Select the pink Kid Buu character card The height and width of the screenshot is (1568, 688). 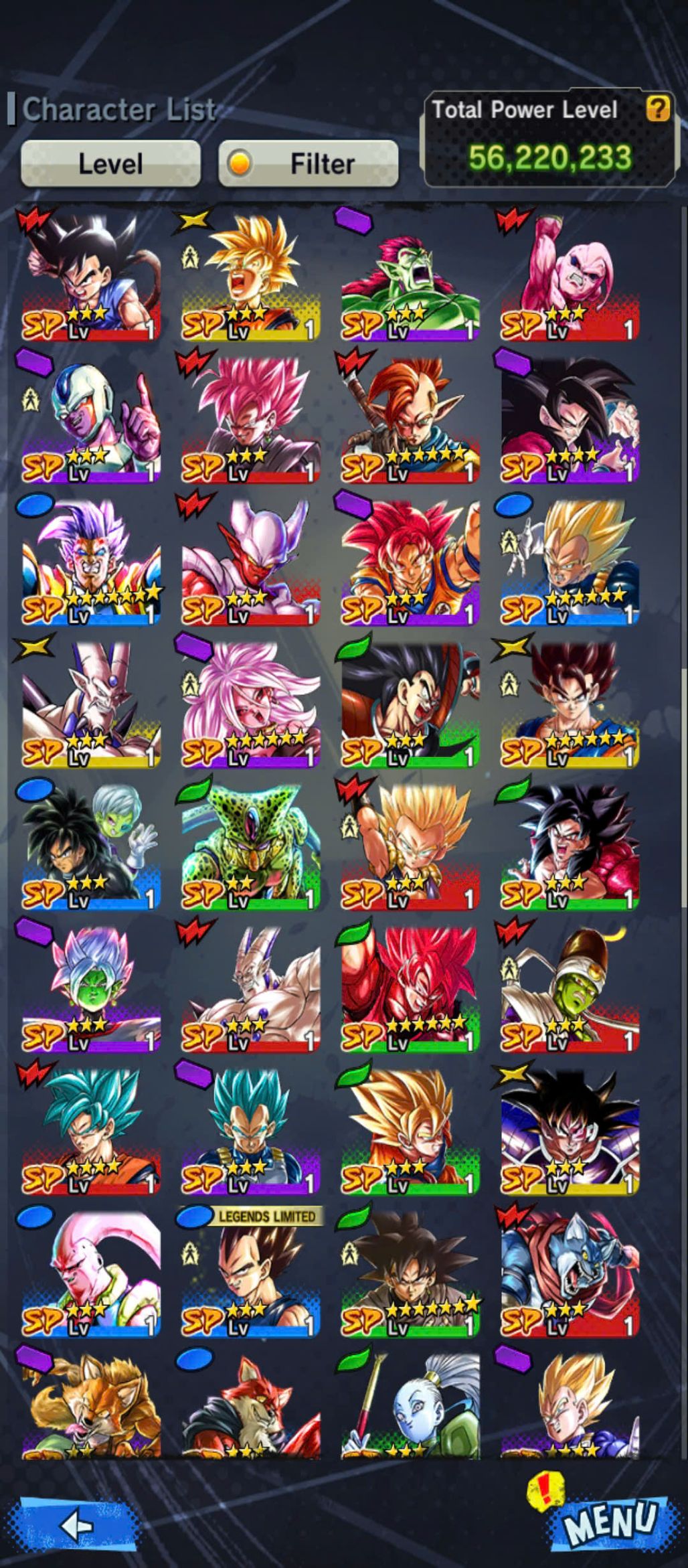[570, 276]
